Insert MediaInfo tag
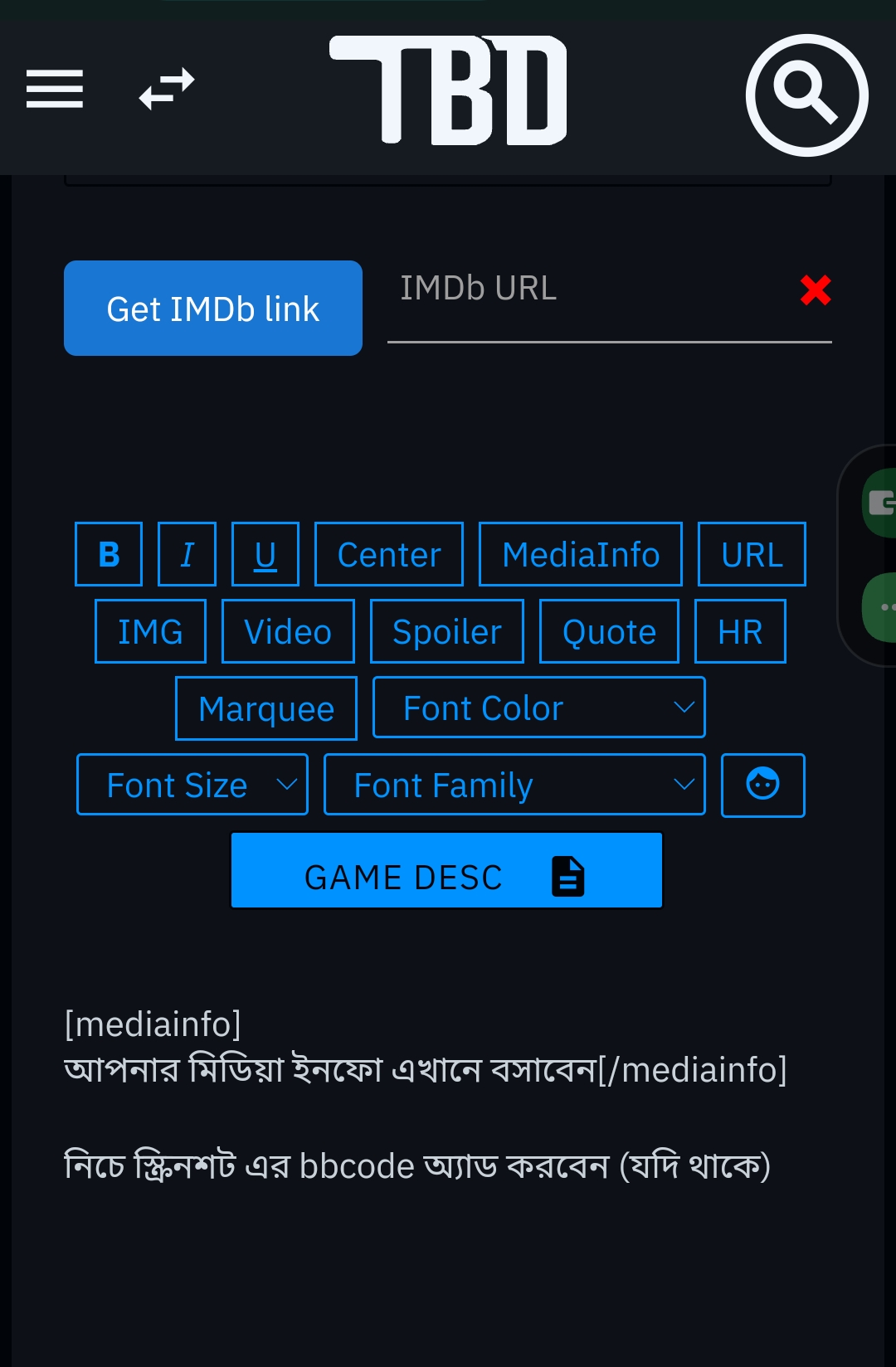Viewport: 896px width, 1367px height. click(581, 554)
